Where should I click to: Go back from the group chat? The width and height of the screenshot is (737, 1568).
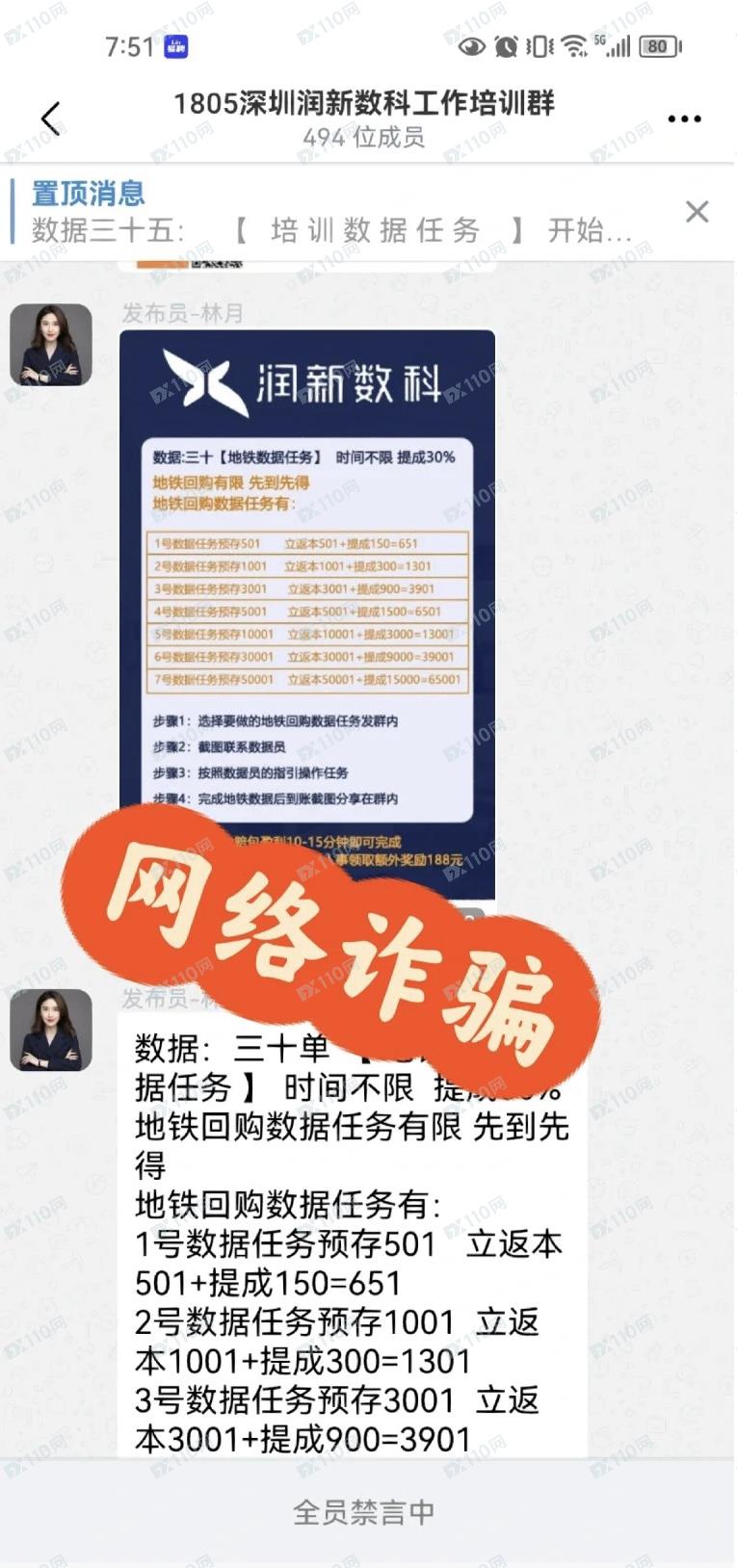click(52, 118)
